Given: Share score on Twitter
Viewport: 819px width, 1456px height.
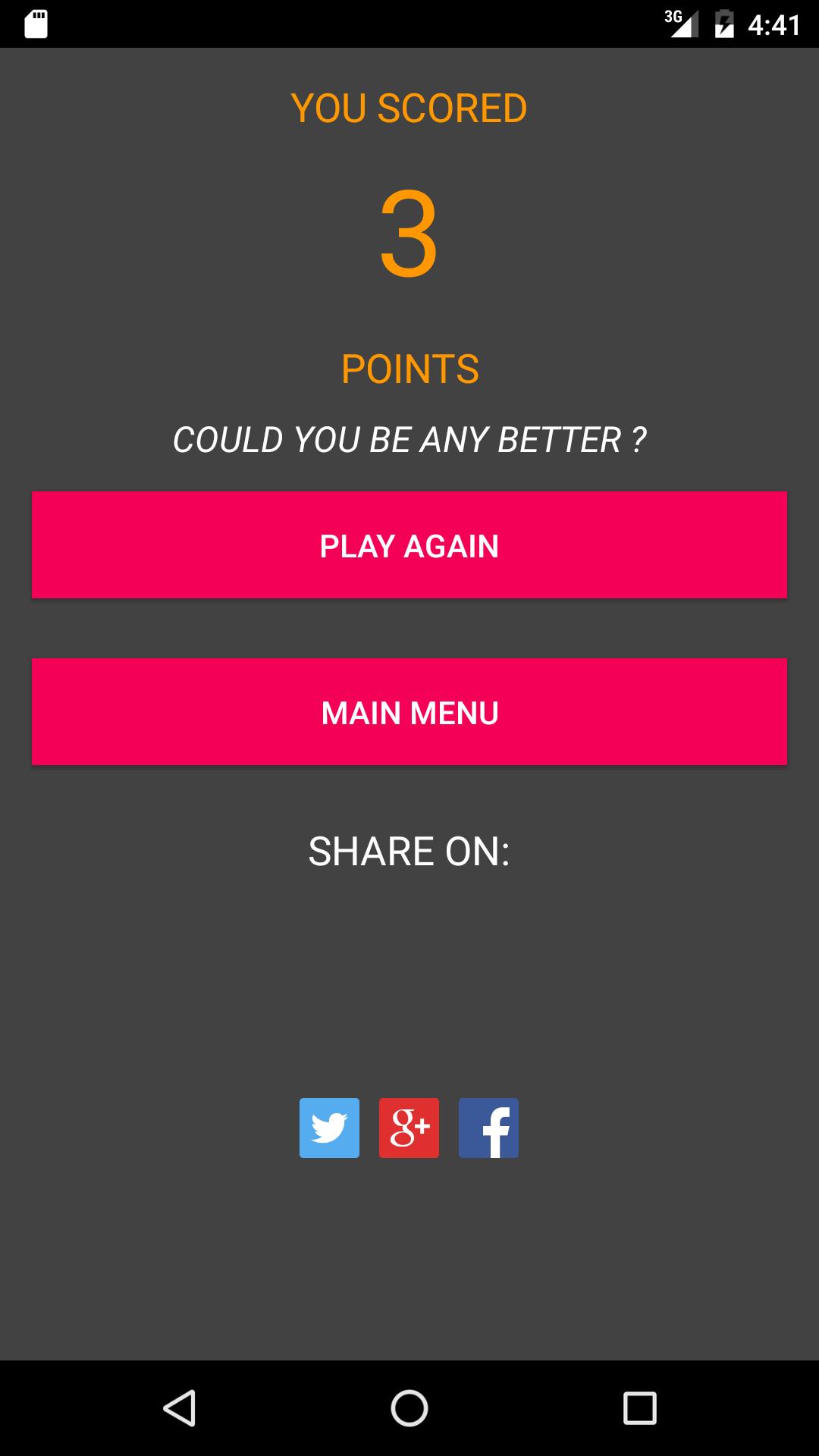Looking at the screenshot, I should (x=329, y=1128).
